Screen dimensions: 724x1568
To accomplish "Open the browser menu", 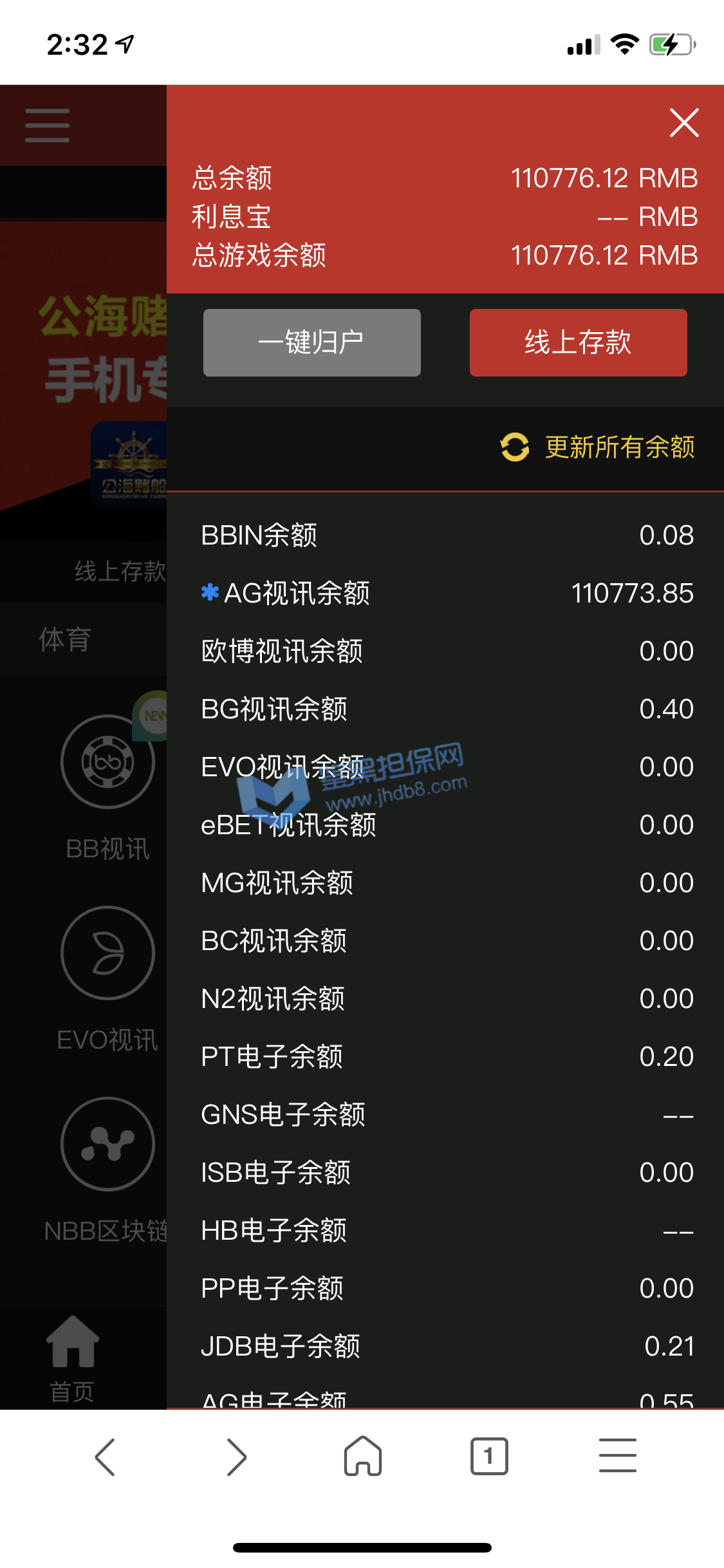I will (x=617, y=1457).
